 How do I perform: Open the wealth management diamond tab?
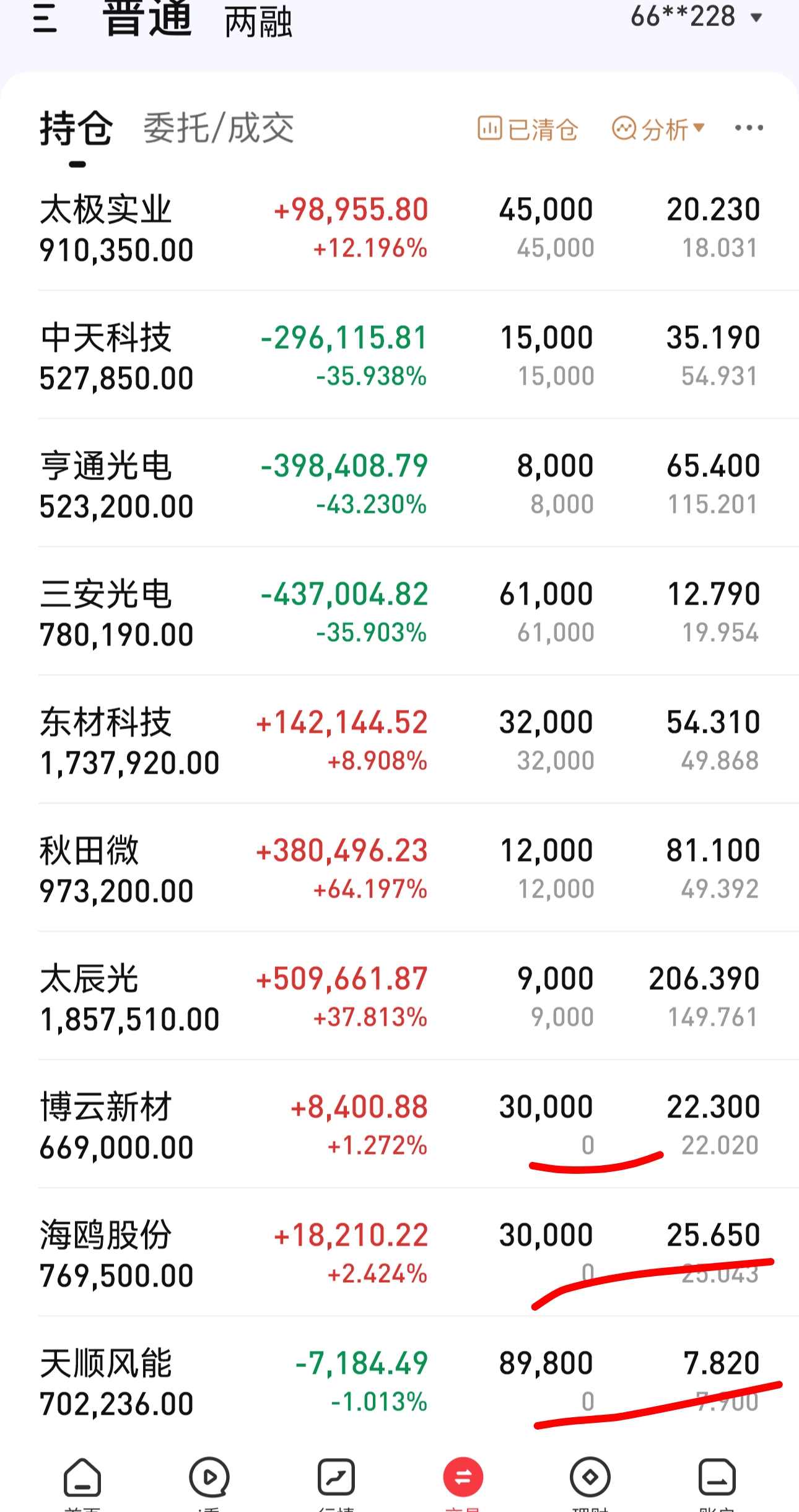[590, 1483]
